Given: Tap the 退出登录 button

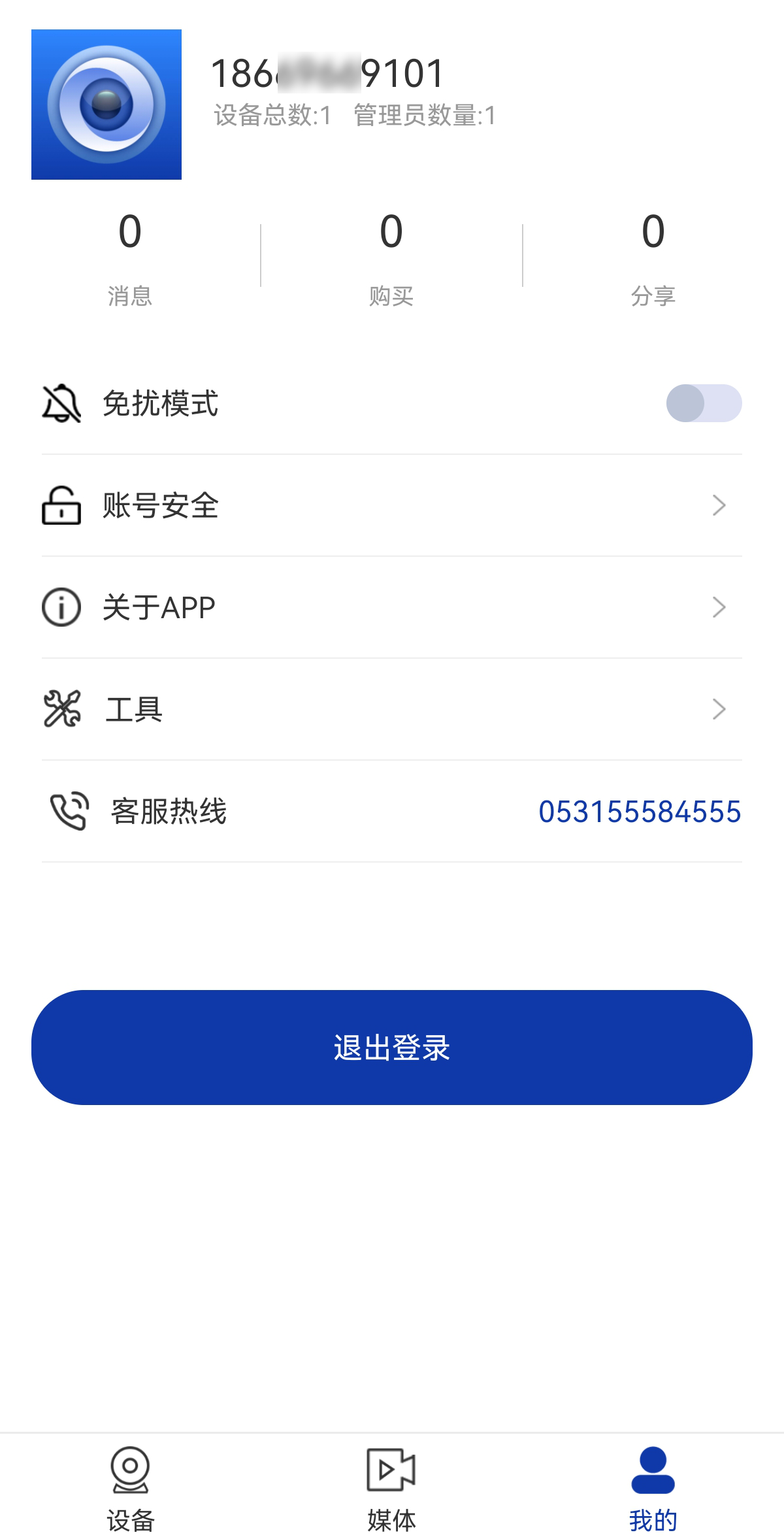Looking at the screenshot, I should click(x=392, y=1048).
